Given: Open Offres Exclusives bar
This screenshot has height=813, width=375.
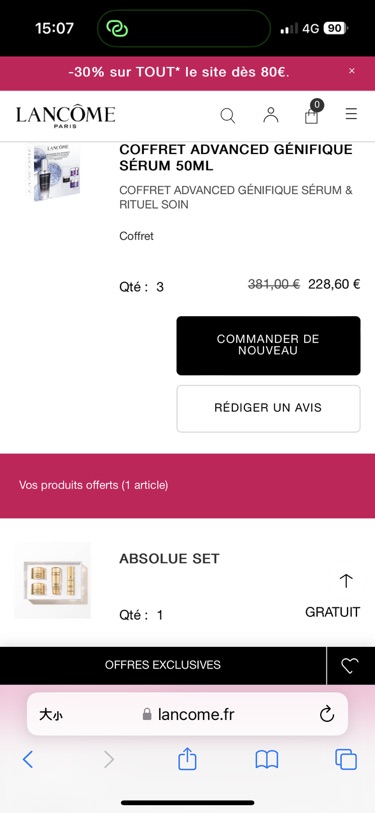Looking at the screenshot, I should click(163, 665).
